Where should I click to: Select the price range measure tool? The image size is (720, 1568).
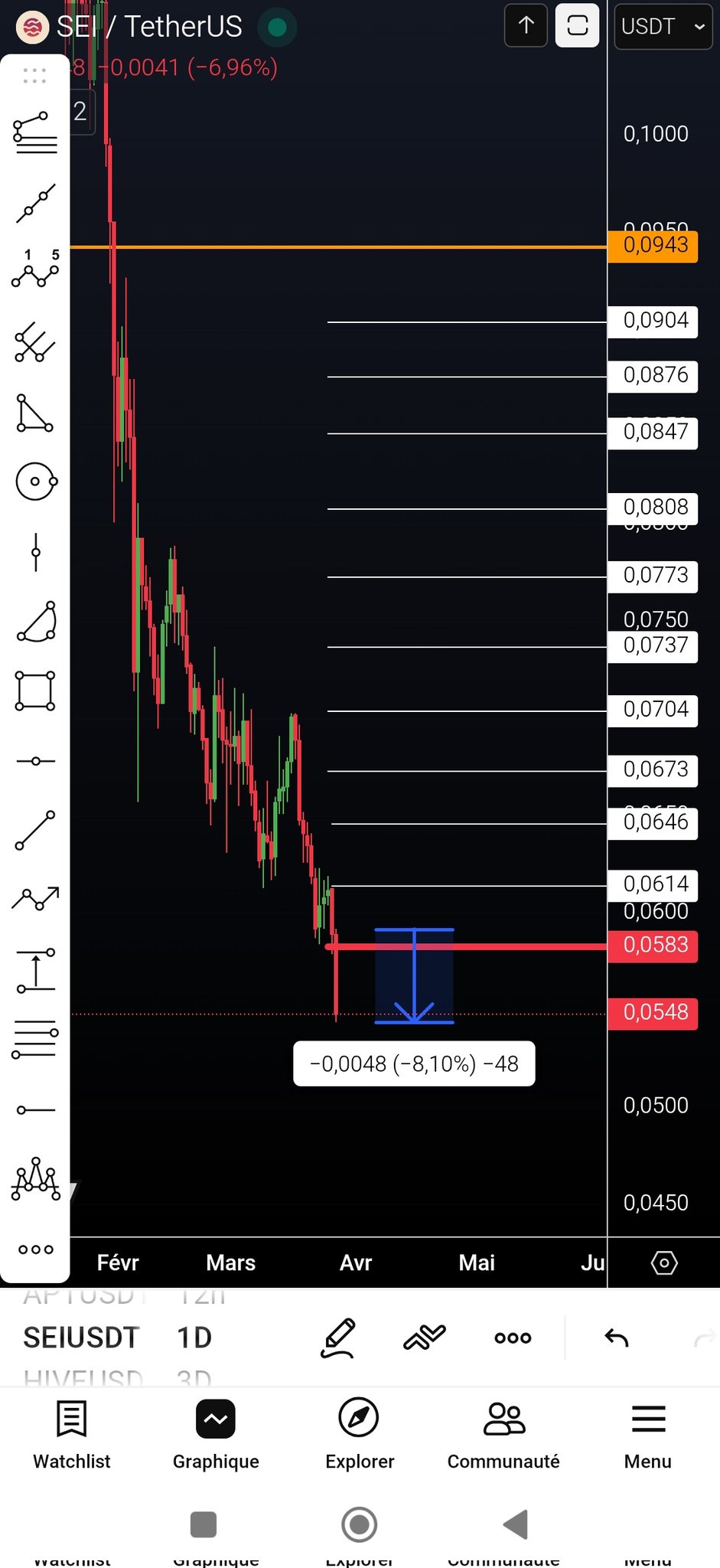pos(35,970)
